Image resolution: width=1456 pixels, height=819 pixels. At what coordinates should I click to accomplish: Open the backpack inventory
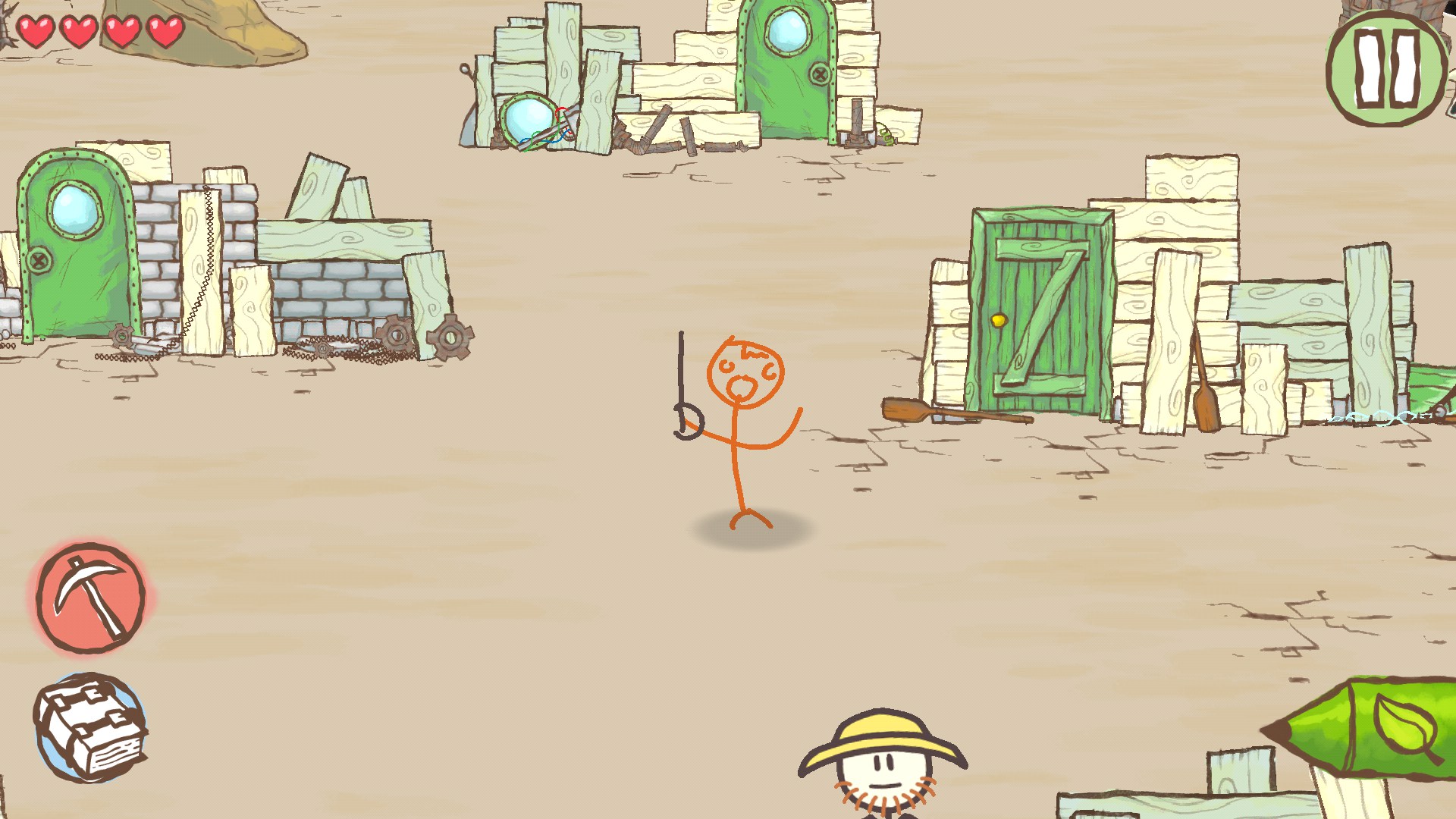point(90,728)
